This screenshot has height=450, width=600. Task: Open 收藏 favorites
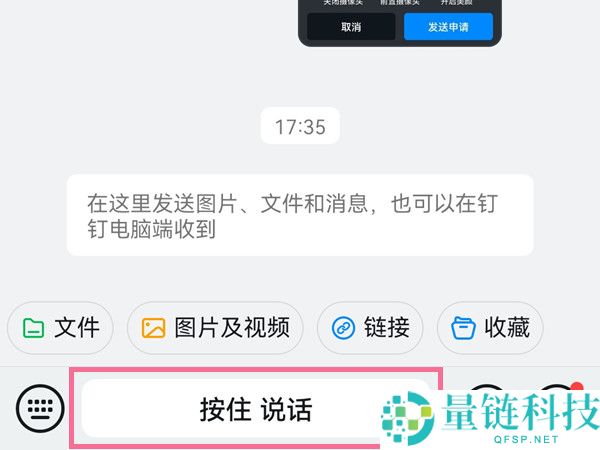pyautogui.click(x=490, y=327)
